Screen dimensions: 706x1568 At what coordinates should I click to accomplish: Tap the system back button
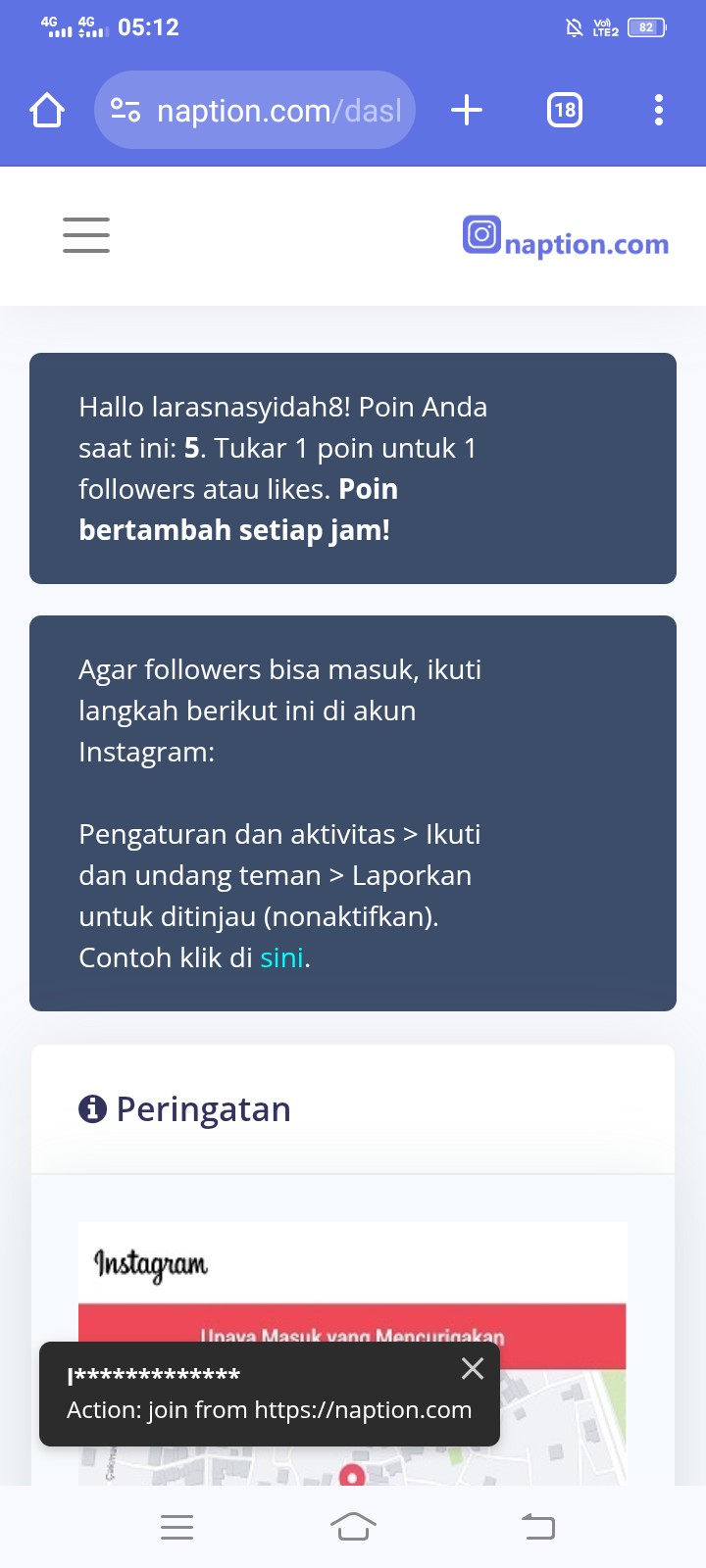coord(537,1526)
